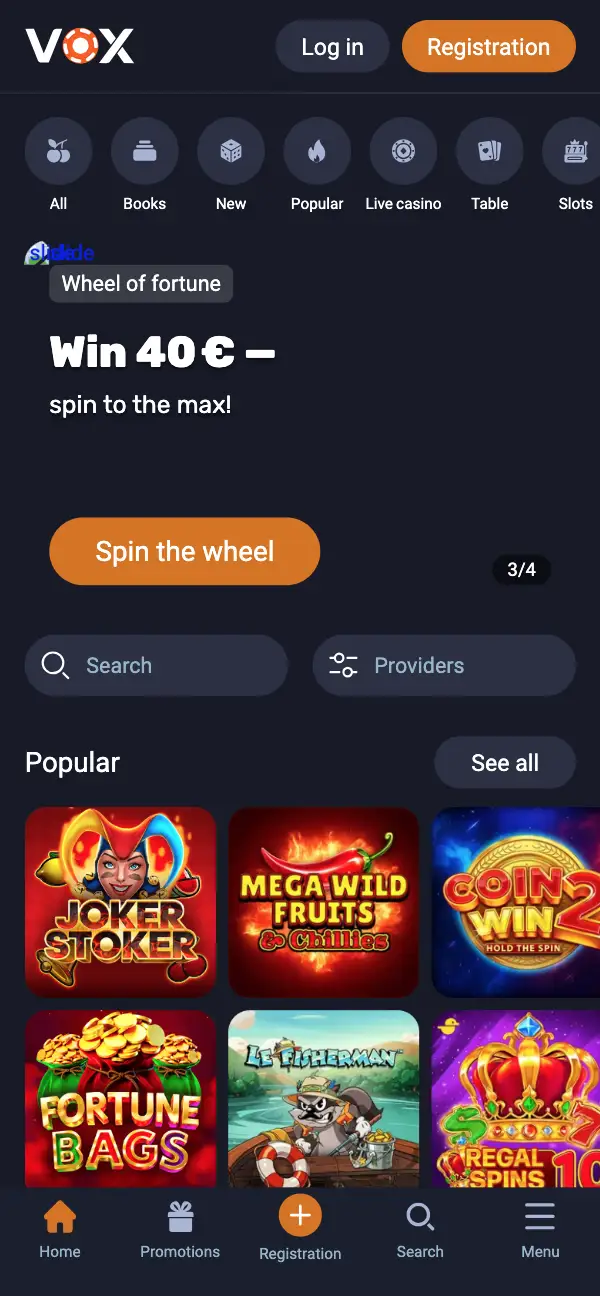The height and width of the screenshot is (1296, 600).
Task: Open the game search field
Action: 156,665
